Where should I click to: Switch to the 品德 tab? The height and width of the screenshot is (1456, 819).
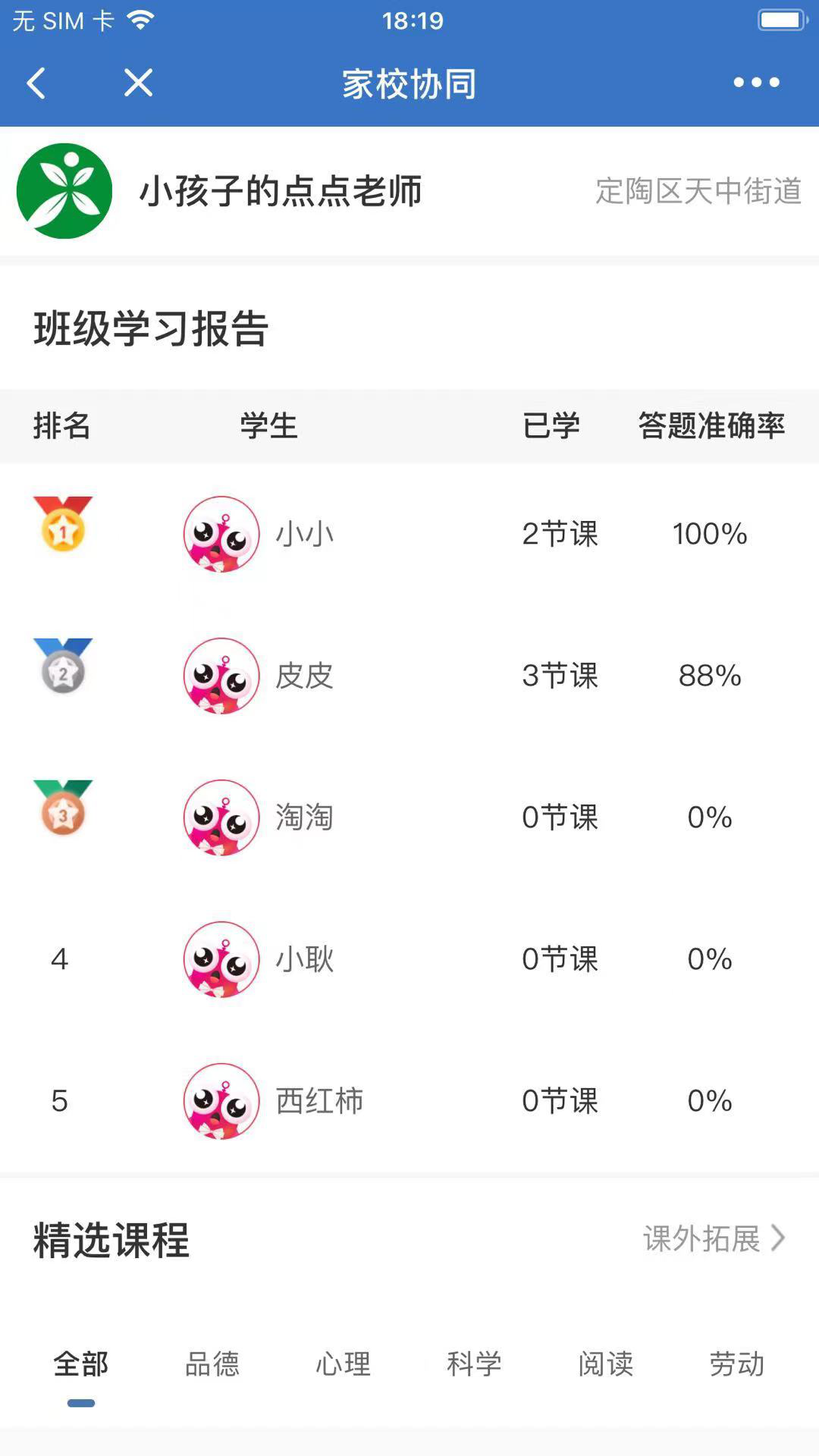coord(212,1363)
